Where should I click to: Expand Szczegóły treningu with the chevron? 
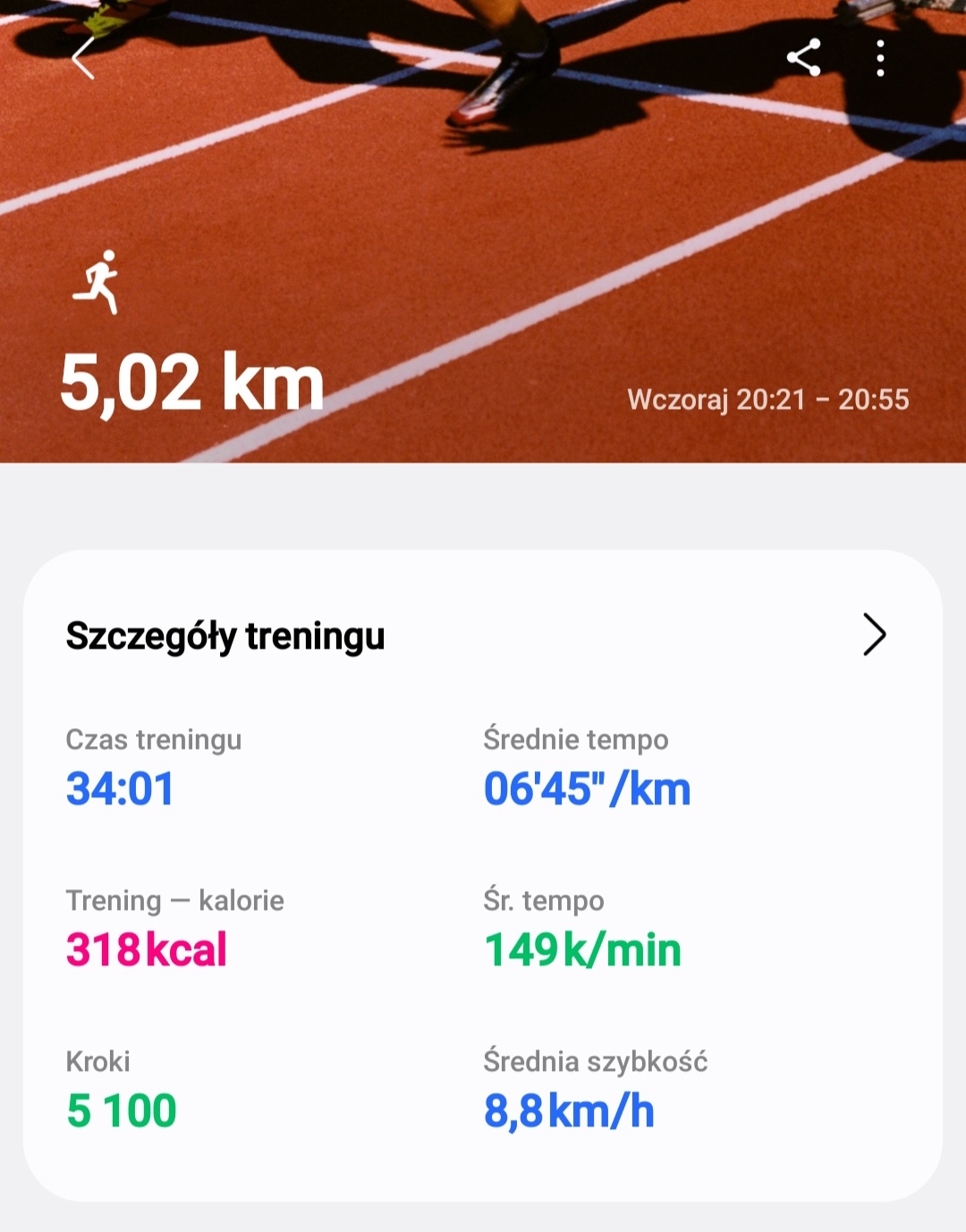pos(874,634)
